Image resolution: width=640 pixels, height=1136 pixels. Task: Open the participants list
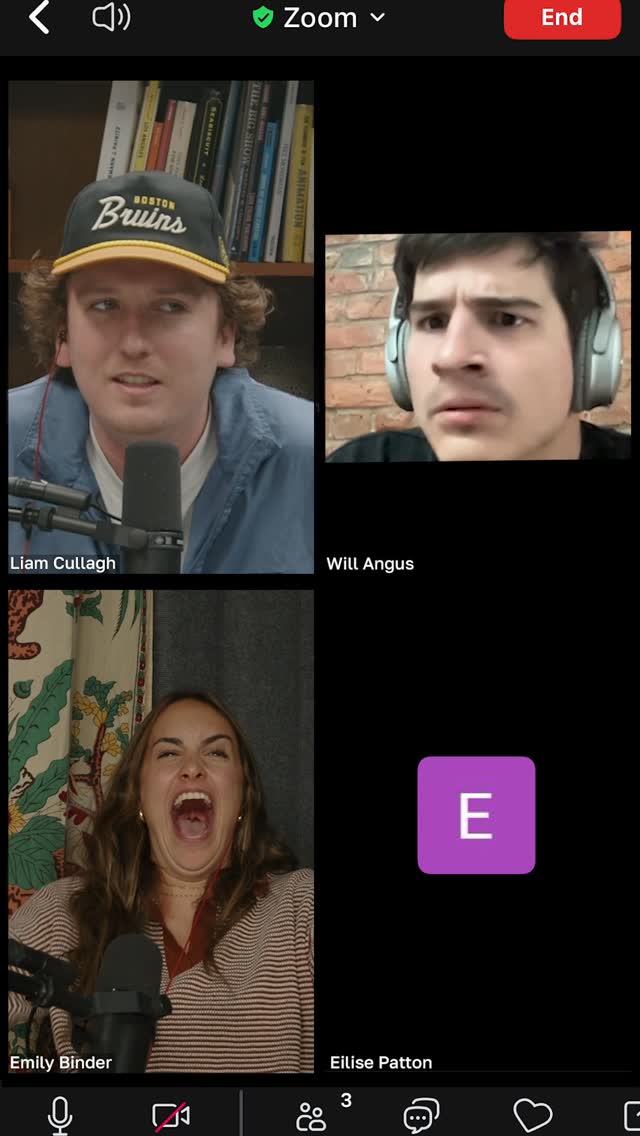point(312,1116)
